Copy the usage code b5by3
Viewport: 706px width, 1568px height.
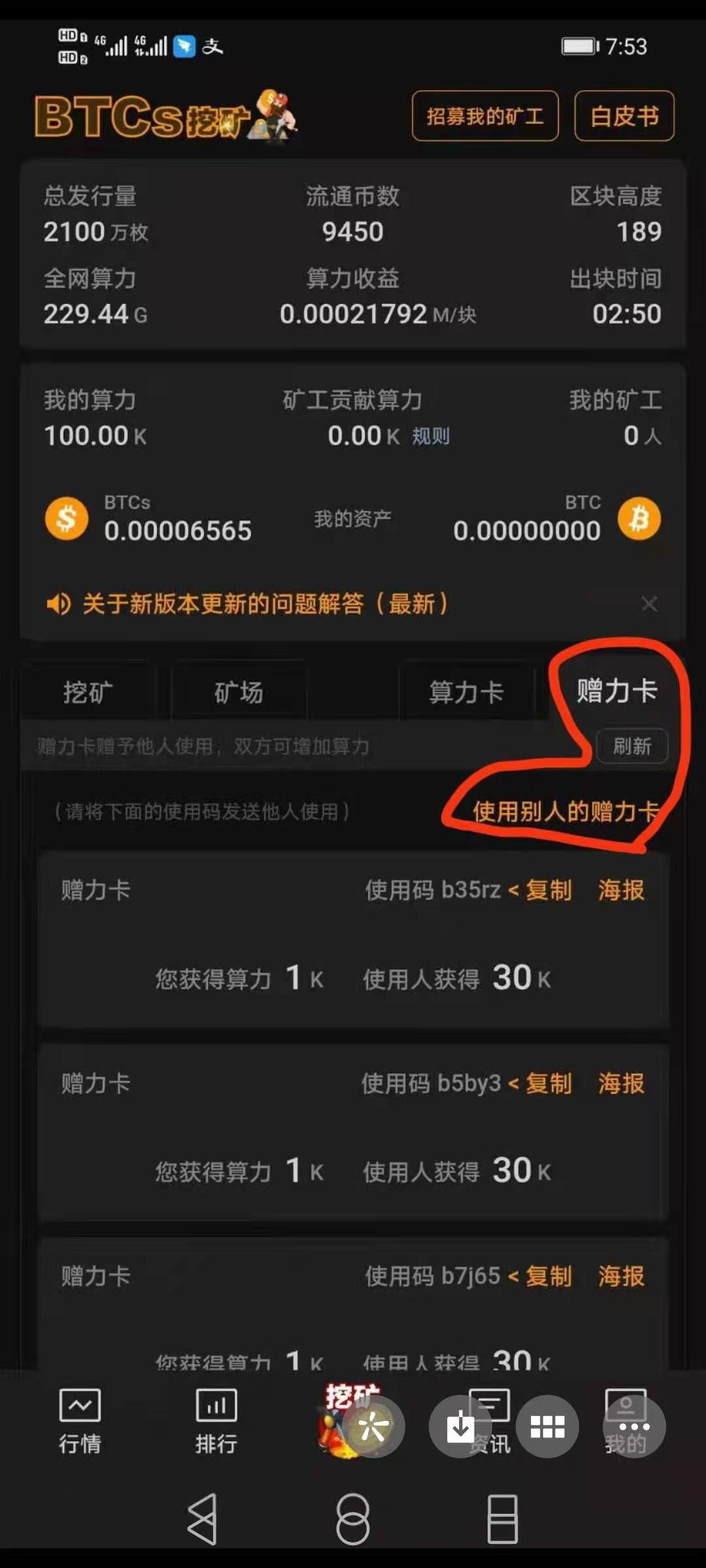tap(548, 1084)
